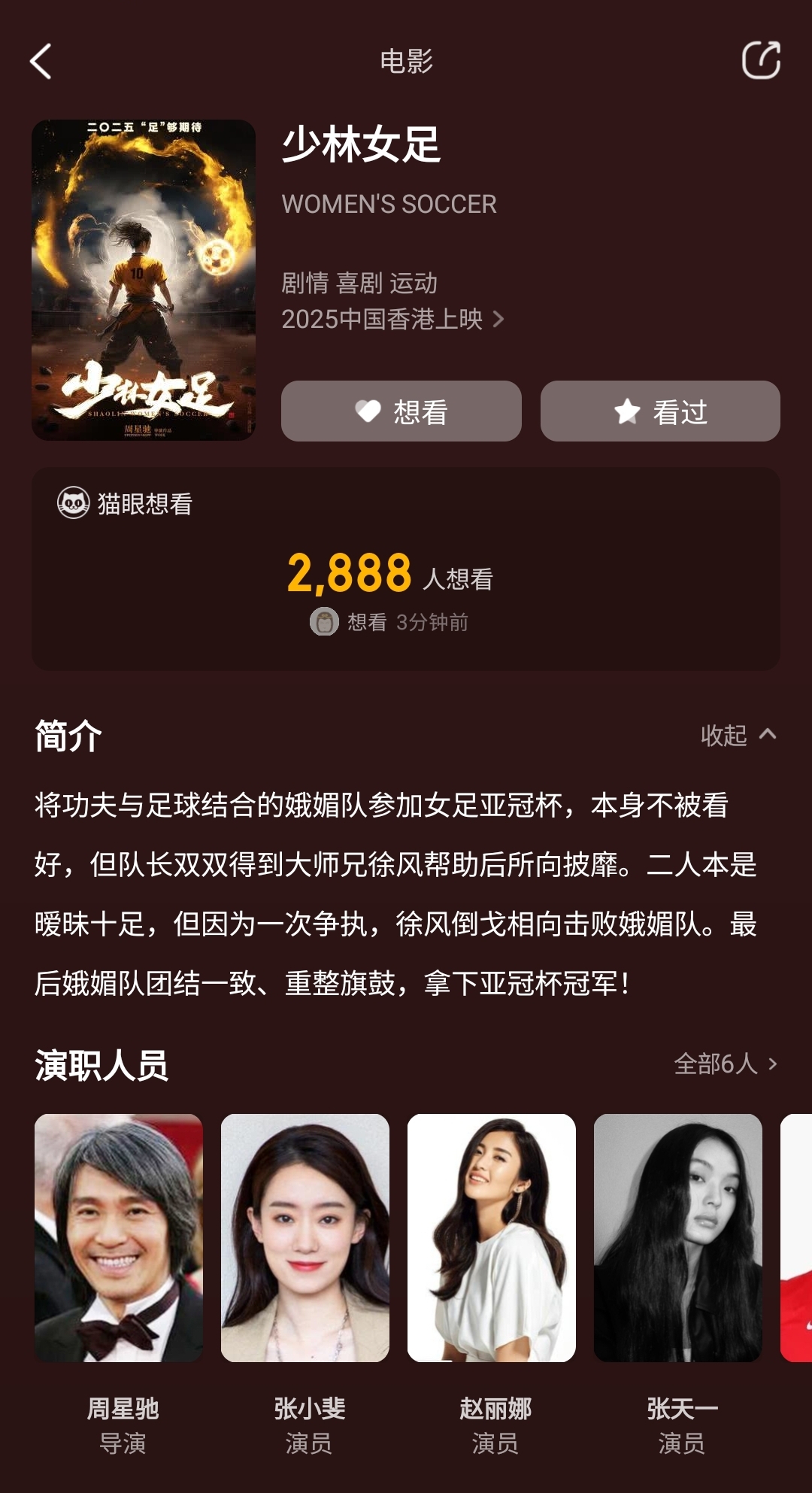Screen dimensions: 812x1493
Task: Open actor 张小斐's profile
Action: 305,1237
